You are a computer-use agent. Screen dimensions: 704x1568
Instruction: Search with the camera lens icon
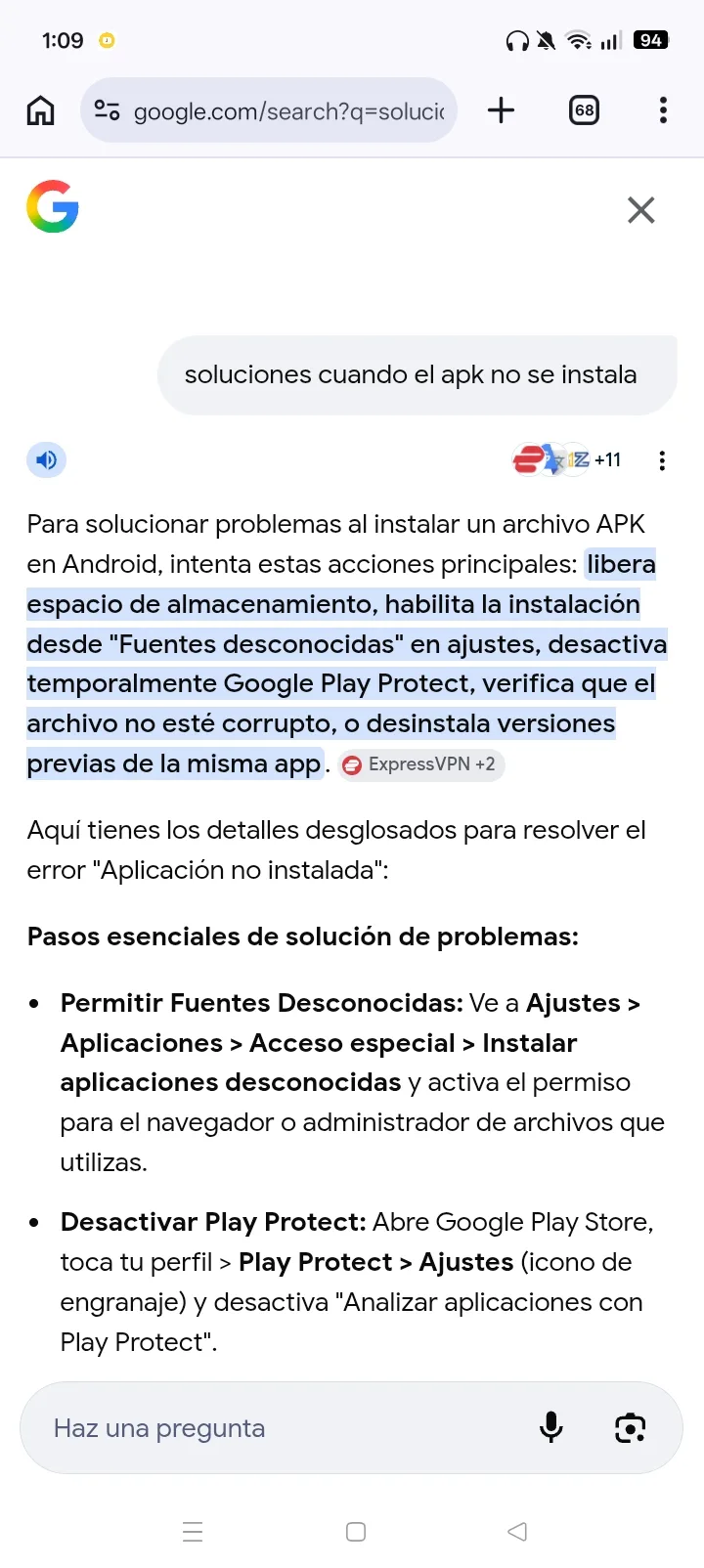pos(630,1428)
